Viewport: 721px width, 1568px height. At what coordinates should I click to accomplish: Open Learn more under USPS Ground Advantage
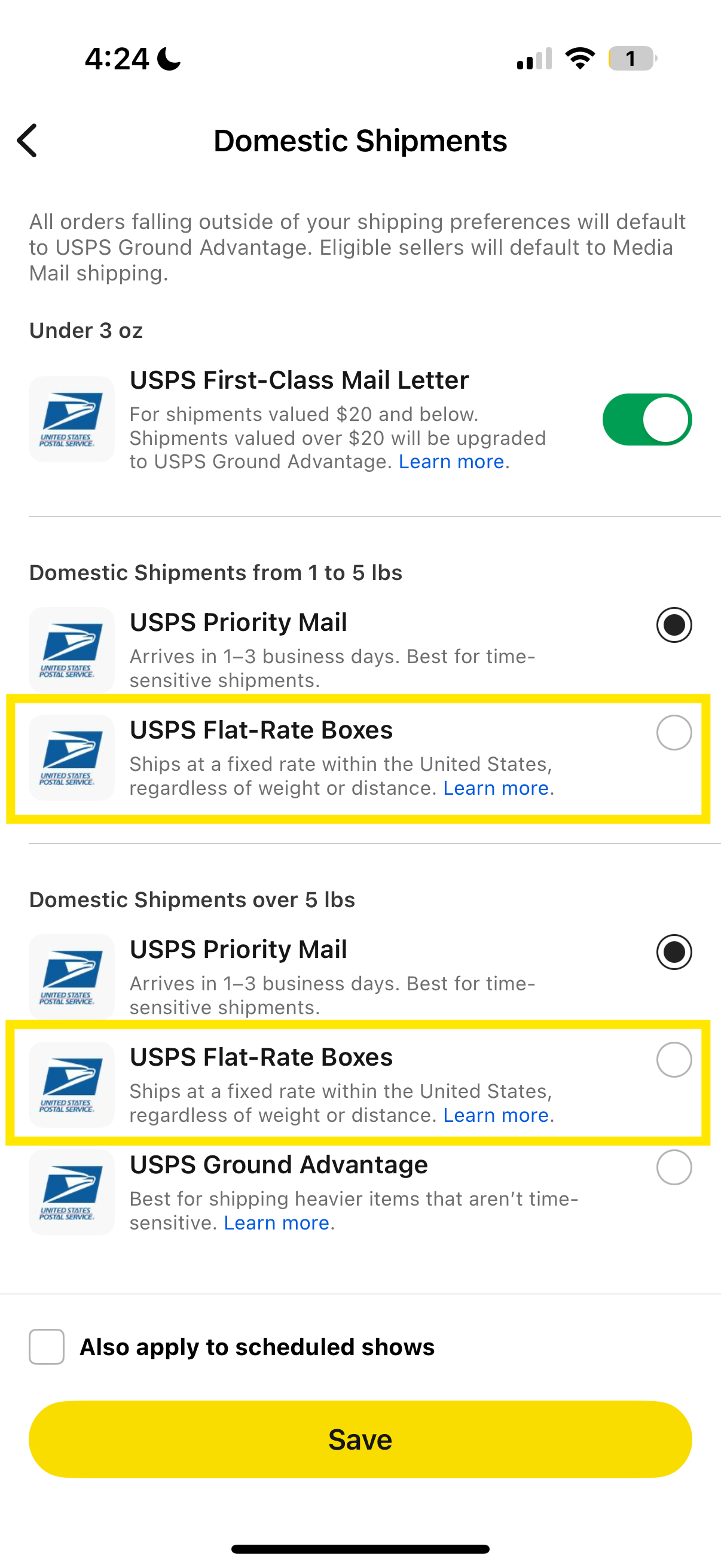276,1223
